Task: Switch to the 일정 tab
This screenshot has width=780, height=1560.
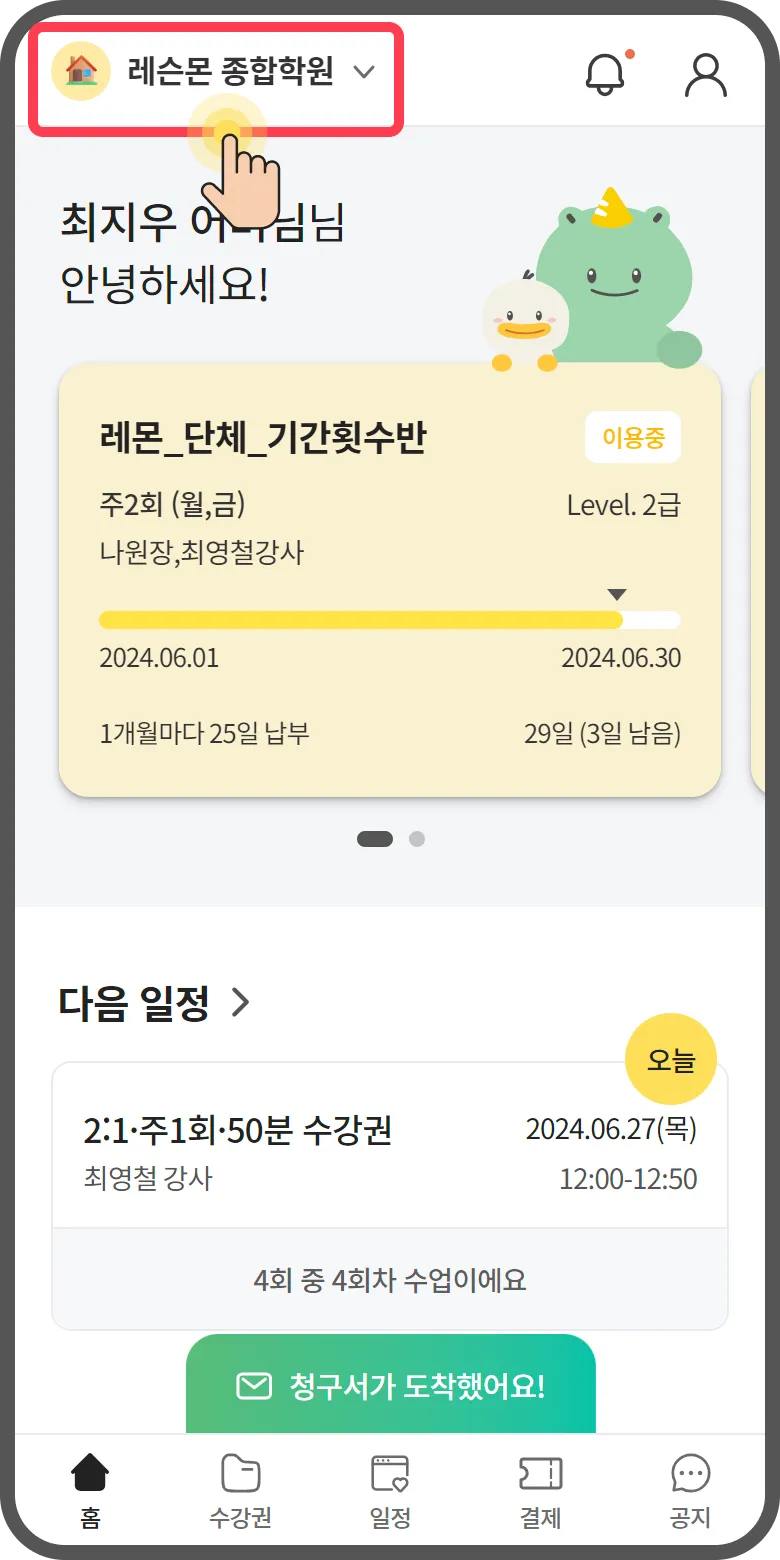Action: tap(390, 1491)
